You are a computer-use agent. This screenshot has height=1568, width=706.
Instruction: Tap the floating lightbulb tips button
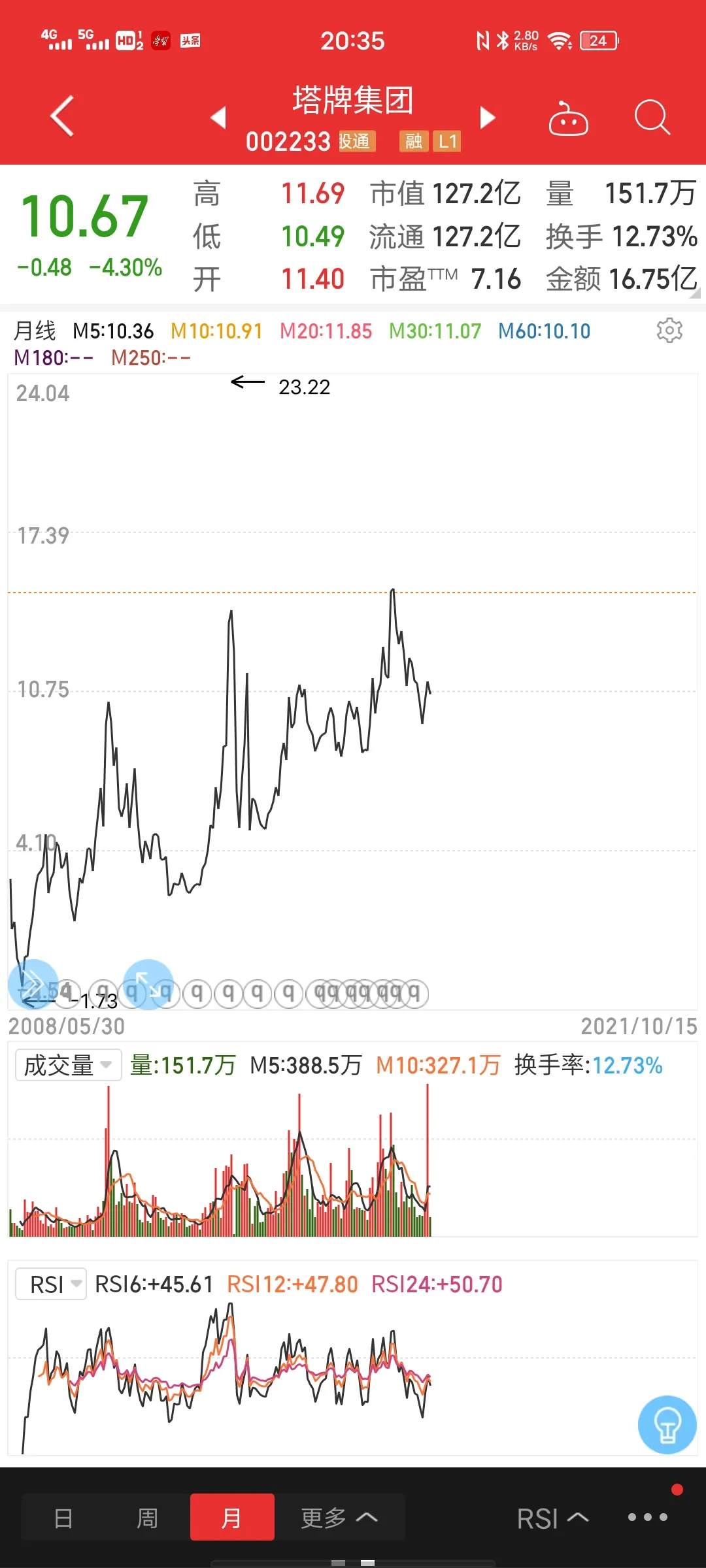coord(667,1424)
